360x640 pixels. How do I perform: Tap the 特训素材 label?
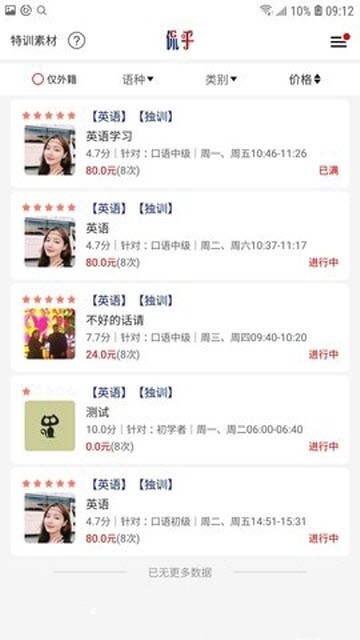(x=34, y=41)
